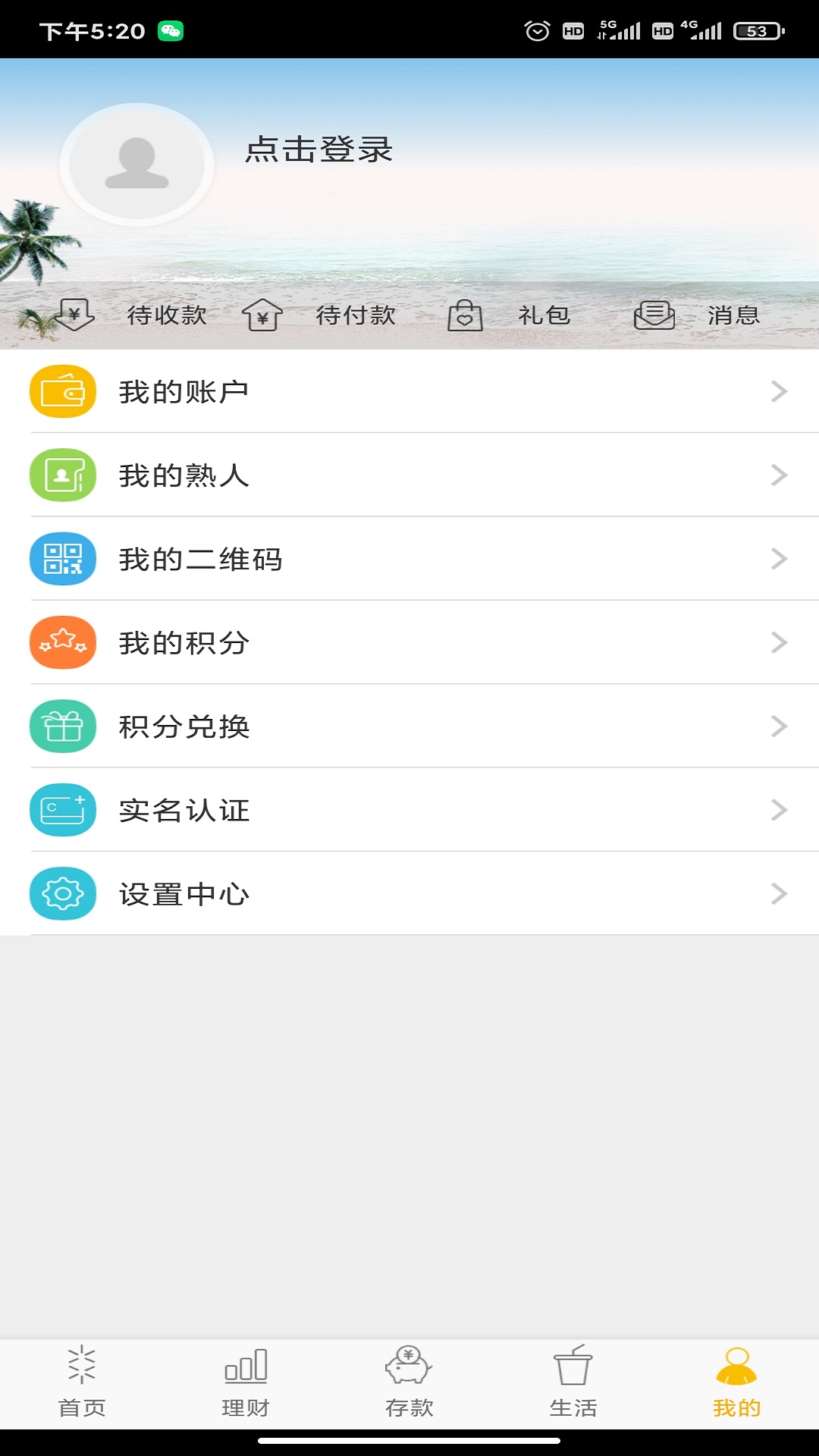Open 实名认证 row

[409, 810]
